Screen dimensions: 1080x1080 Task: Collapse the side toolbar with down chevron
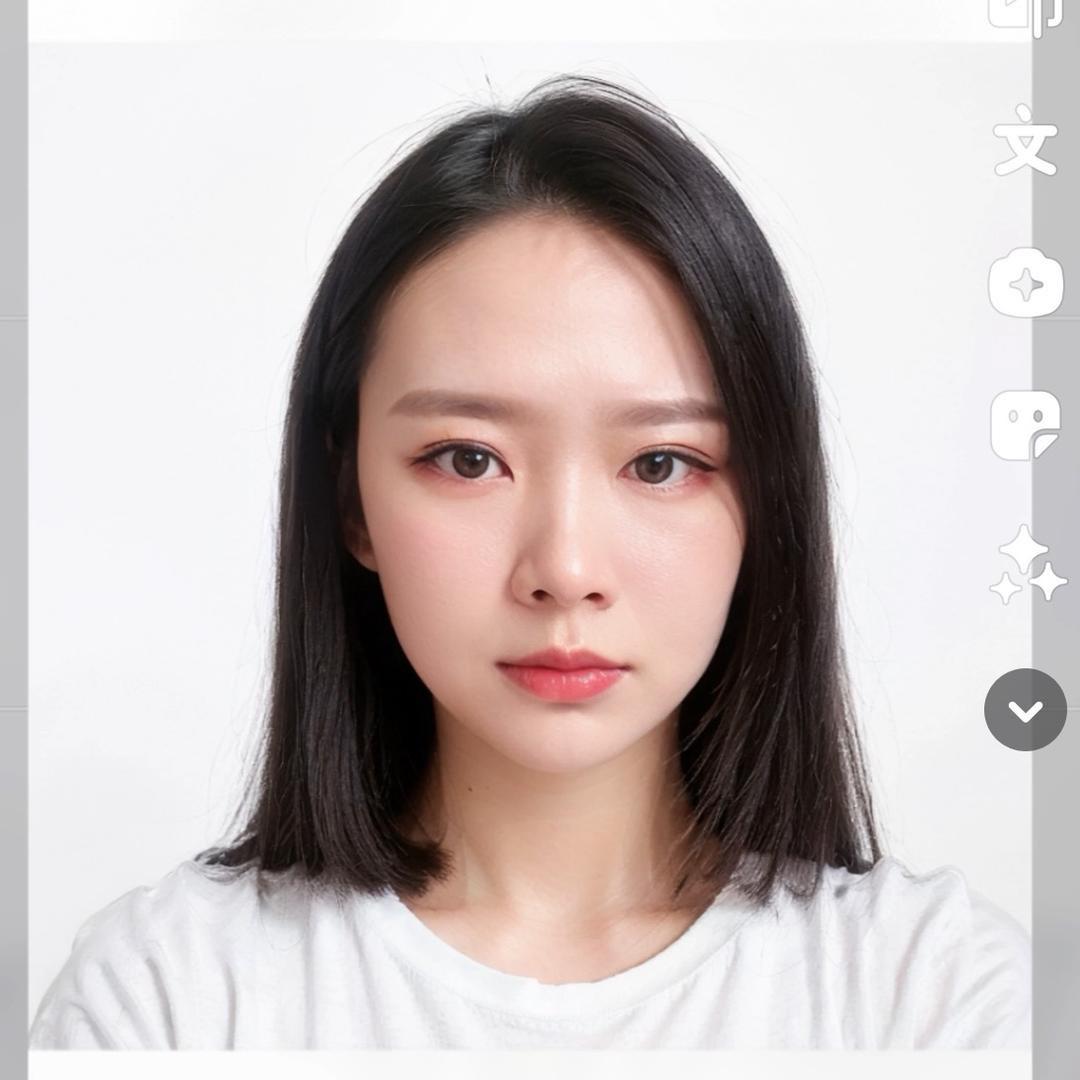pyautogui.click(x=1025, y=710)
